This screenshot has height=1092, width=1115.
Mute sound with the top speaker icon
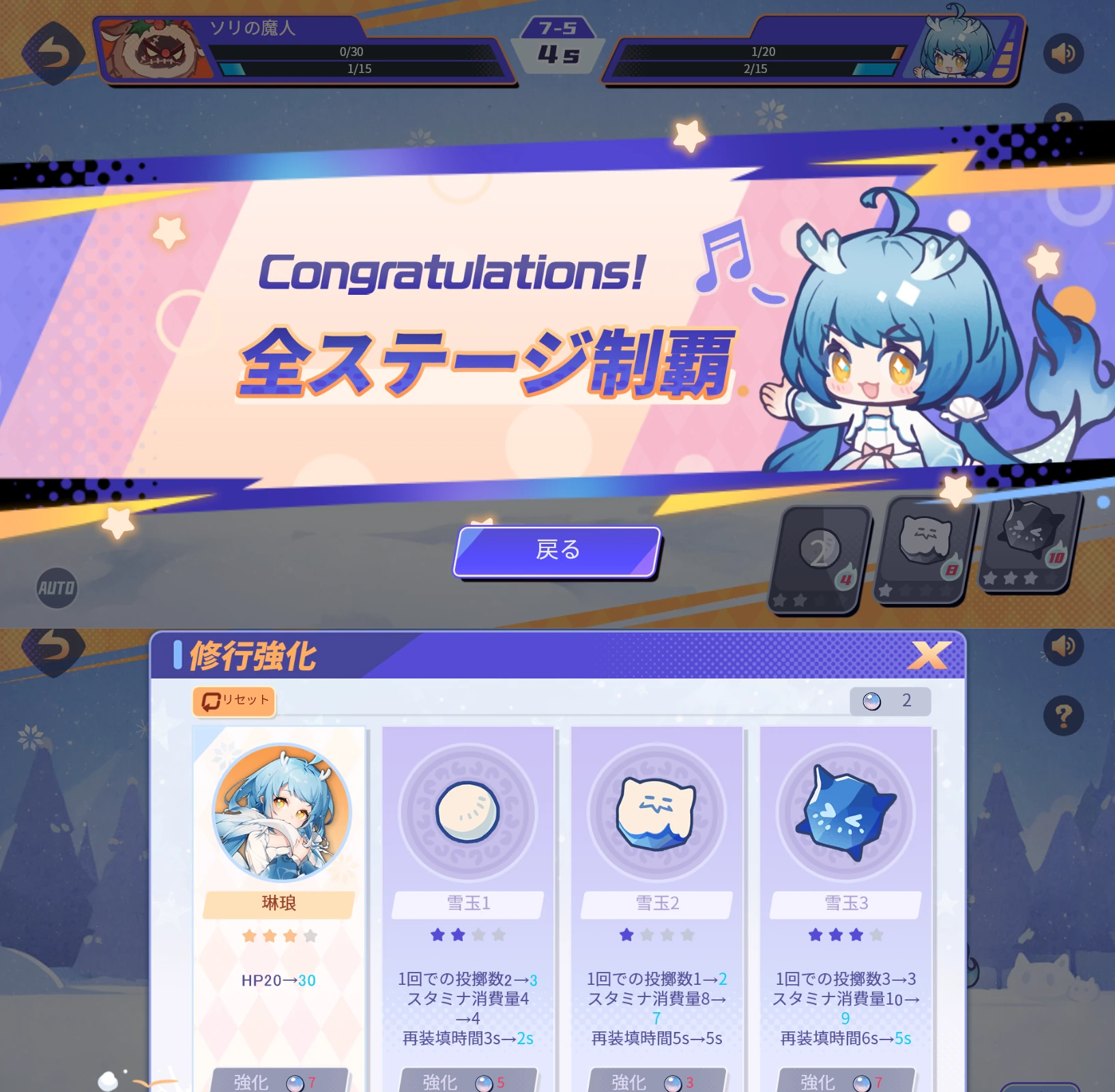coord(1063,53)
